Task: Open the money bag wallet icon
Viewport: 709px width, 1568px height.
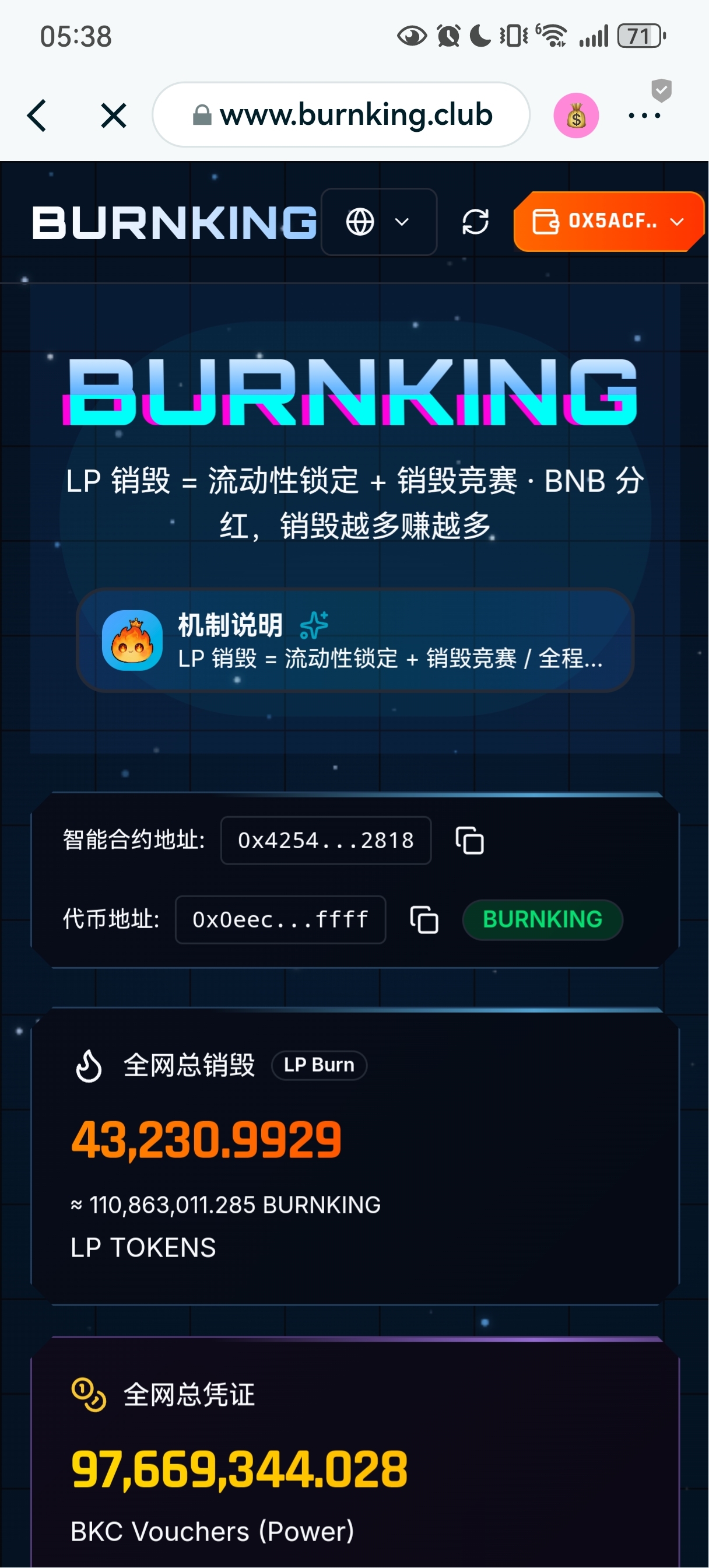Action: 575,115
